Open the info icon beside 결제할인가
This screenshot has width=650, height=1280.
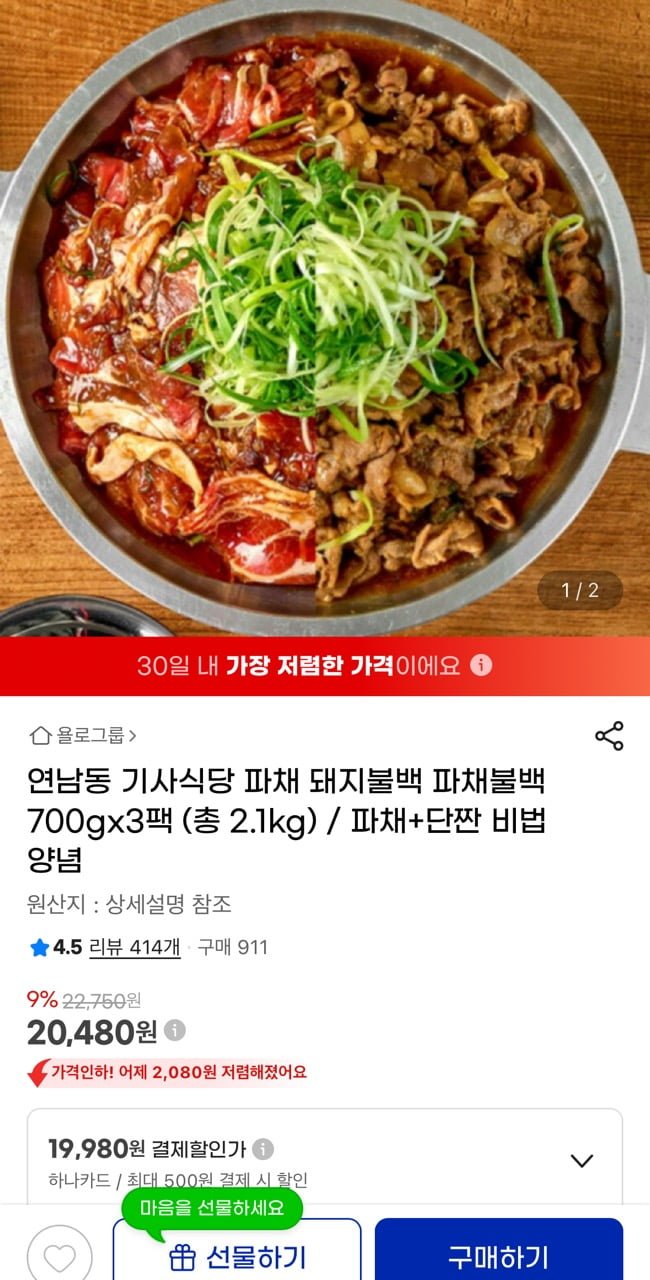(263, 1149)
